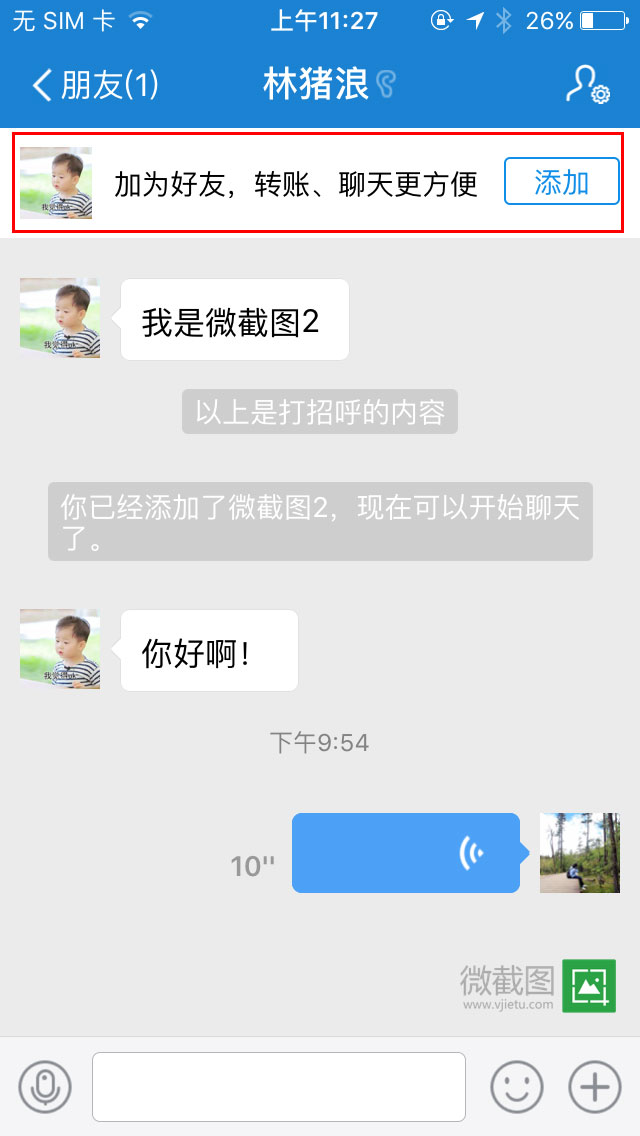Open the emoji picker
The image size is (640, 1136).
tap(516, 1086)
